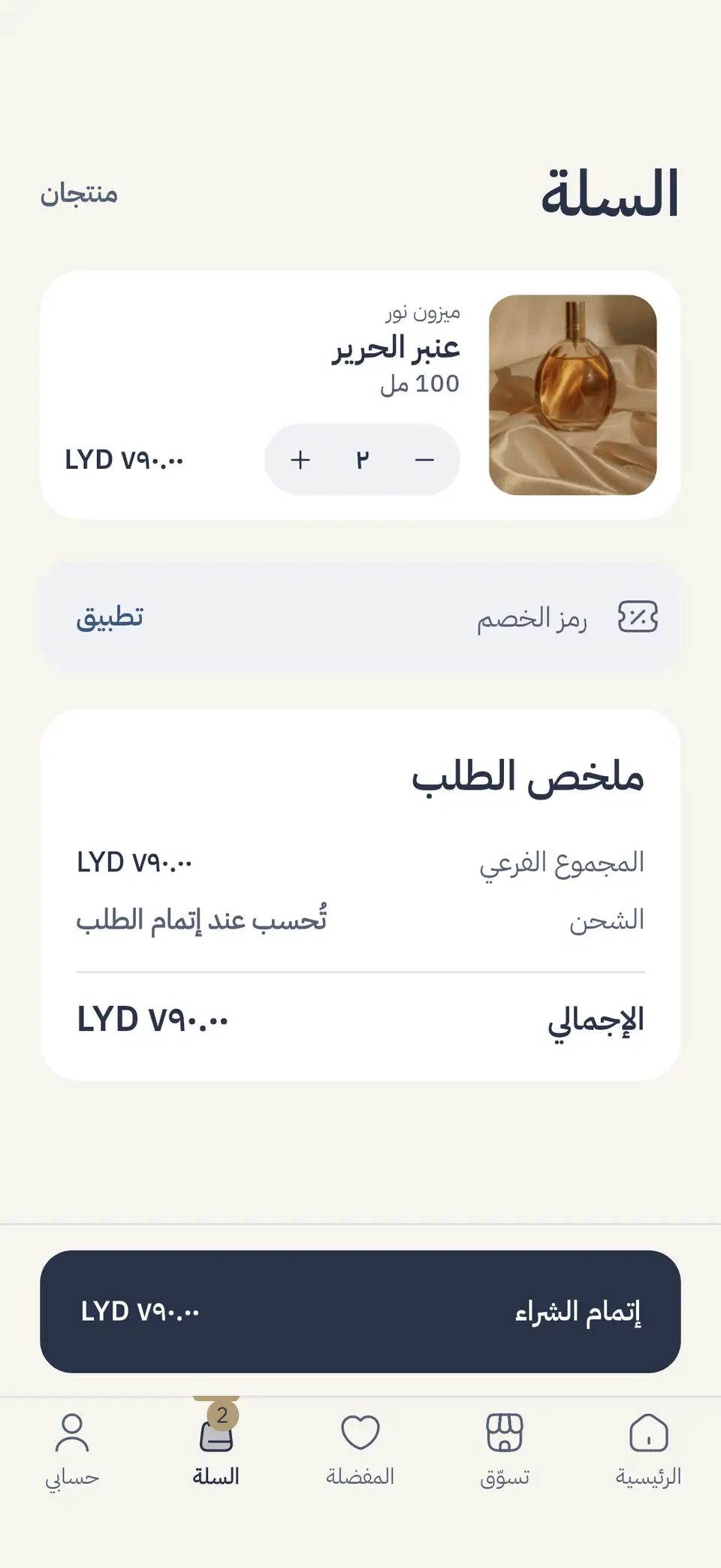Decrease quantity of عنبر الحرير with minus
Screen dimensions: 721x1568
coord(425,460)
